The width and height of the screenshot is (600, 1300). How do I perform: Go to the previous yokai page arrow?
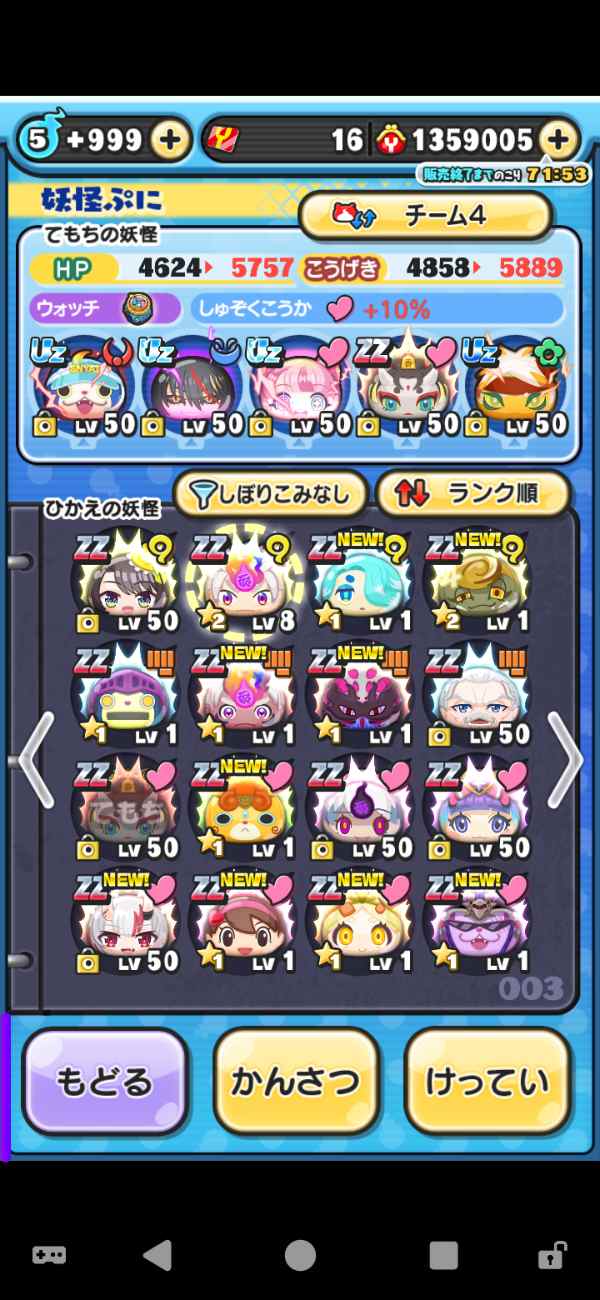coord(36,760)
